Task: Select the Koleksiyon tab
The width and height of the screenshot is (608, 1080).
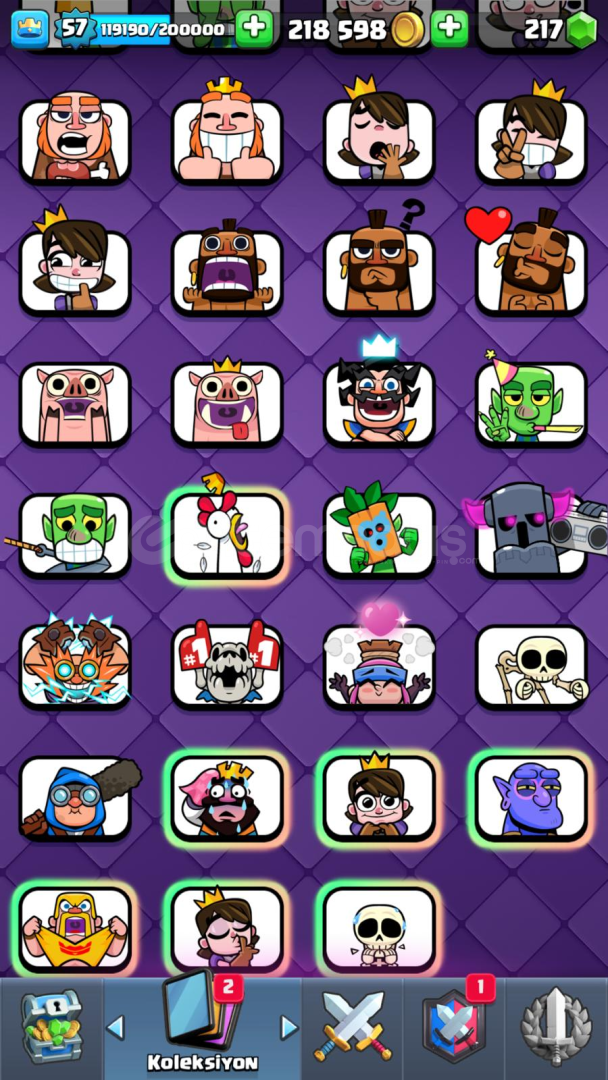Action: tap(202, 1027)
